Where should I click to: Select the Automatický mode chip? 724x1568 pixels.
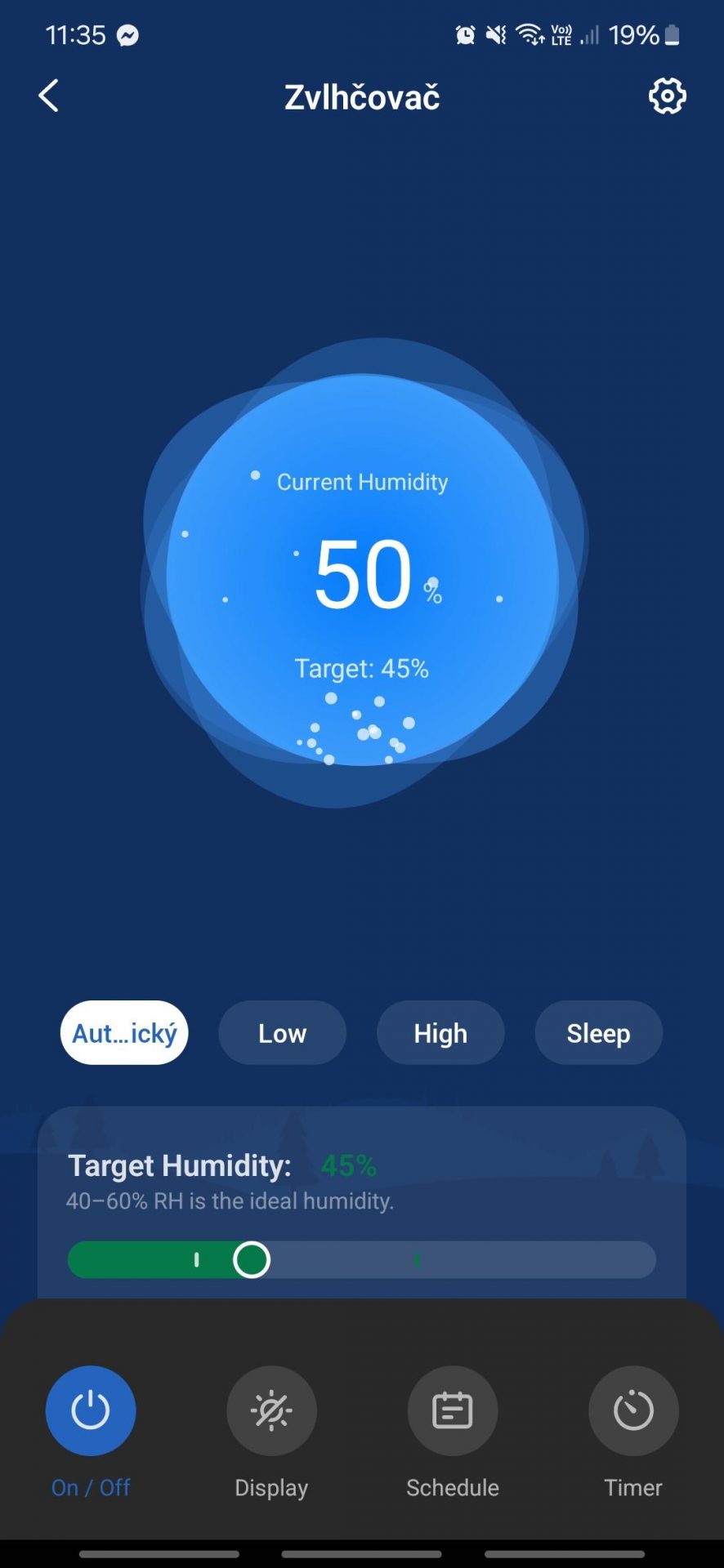124,1032
